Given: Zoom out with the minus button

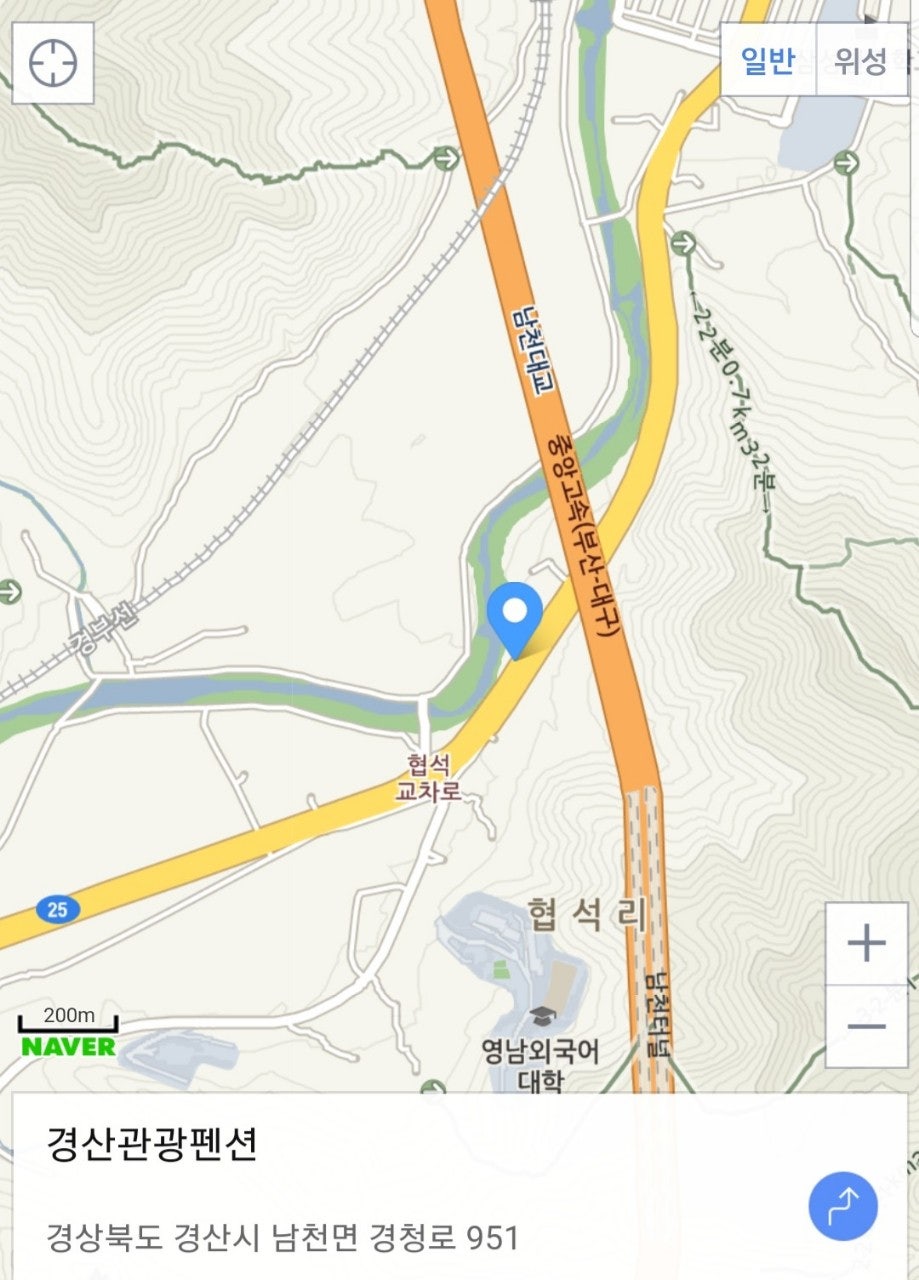Looking at the screenshot, I should (x=866, y=1027).
